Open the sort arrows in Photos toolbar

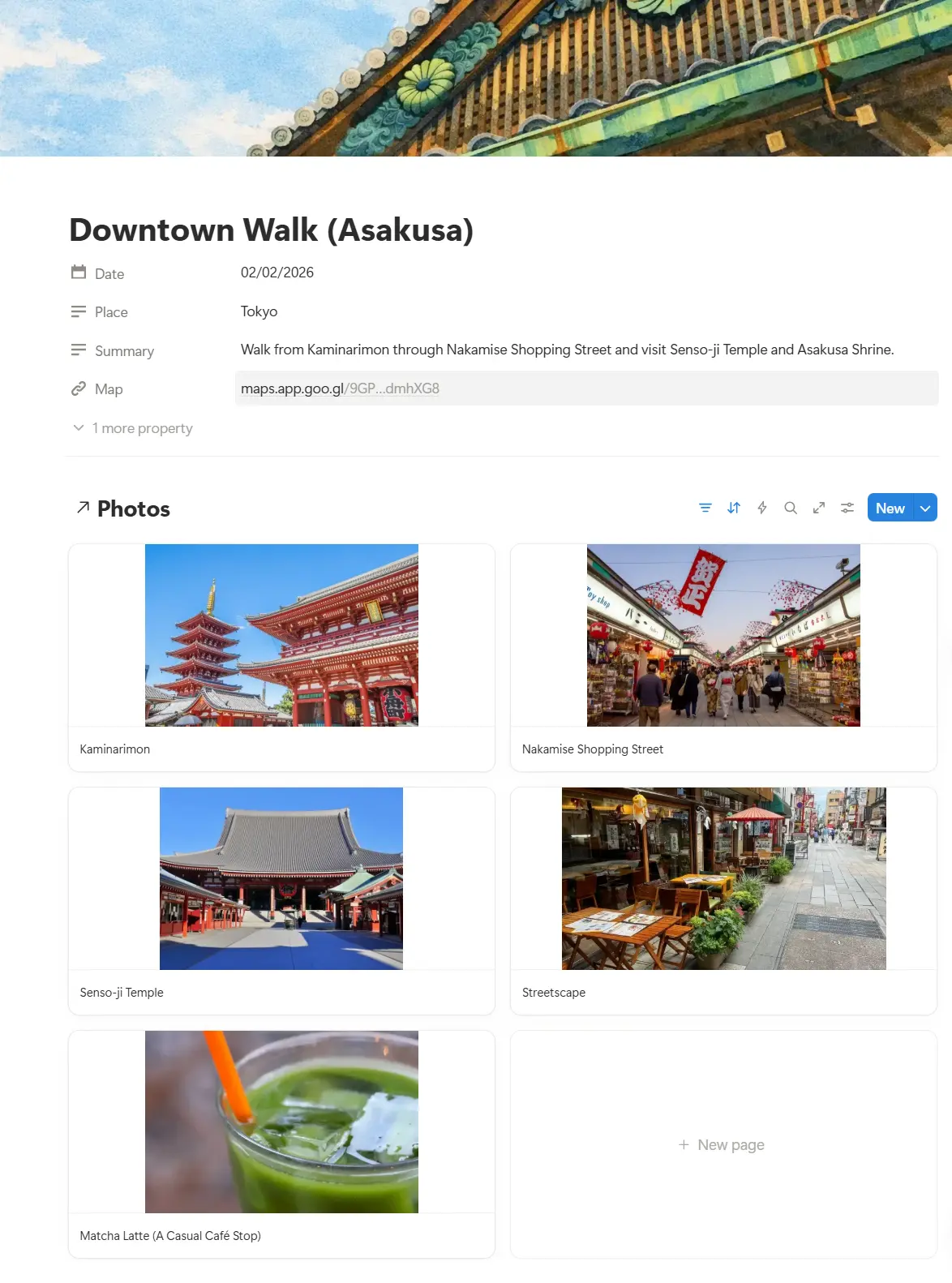click(x=734, y=508)
